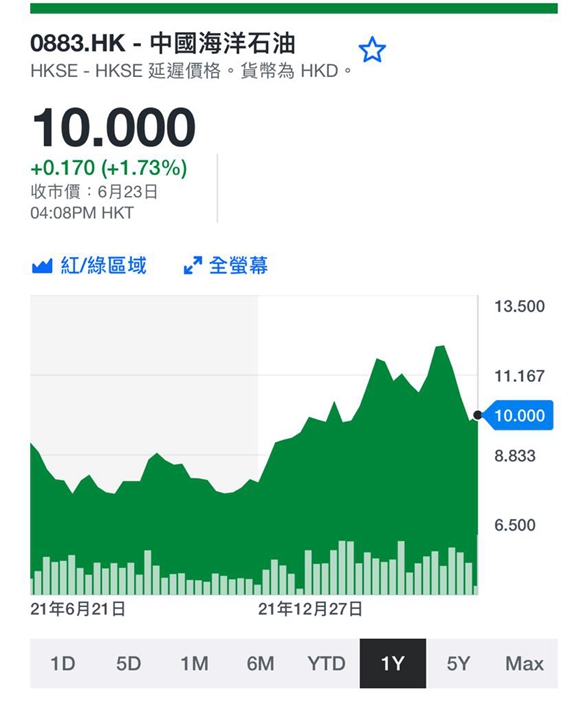Switch chart range to 1D
588x704 pixels.
click(x=63, y=663)
